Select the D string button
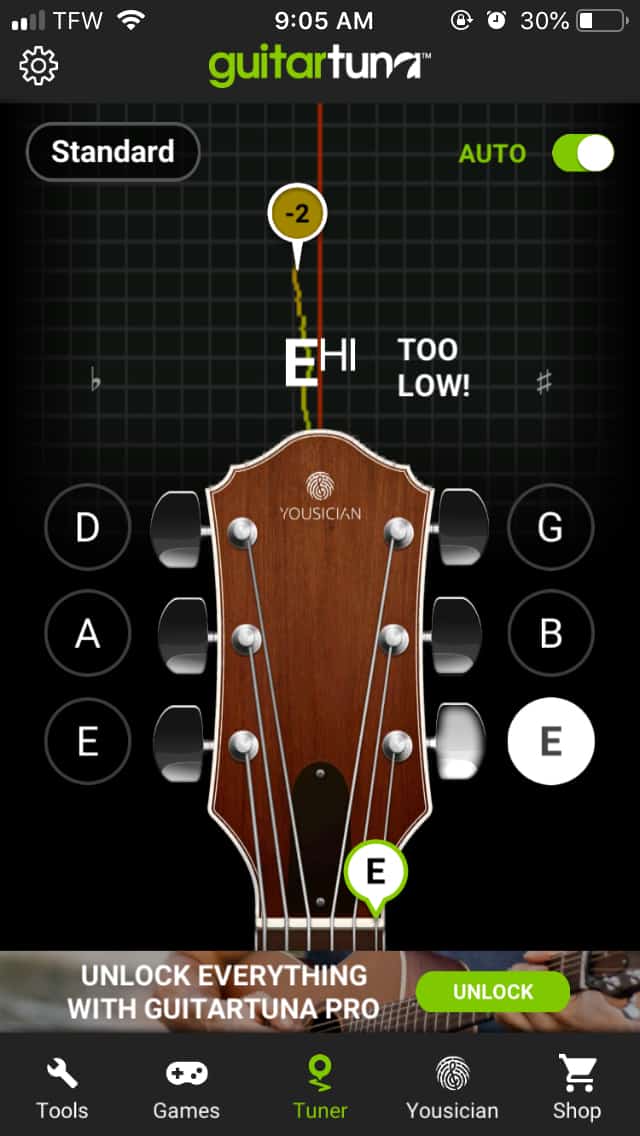 pyautogui.click(x=88, y=527)
